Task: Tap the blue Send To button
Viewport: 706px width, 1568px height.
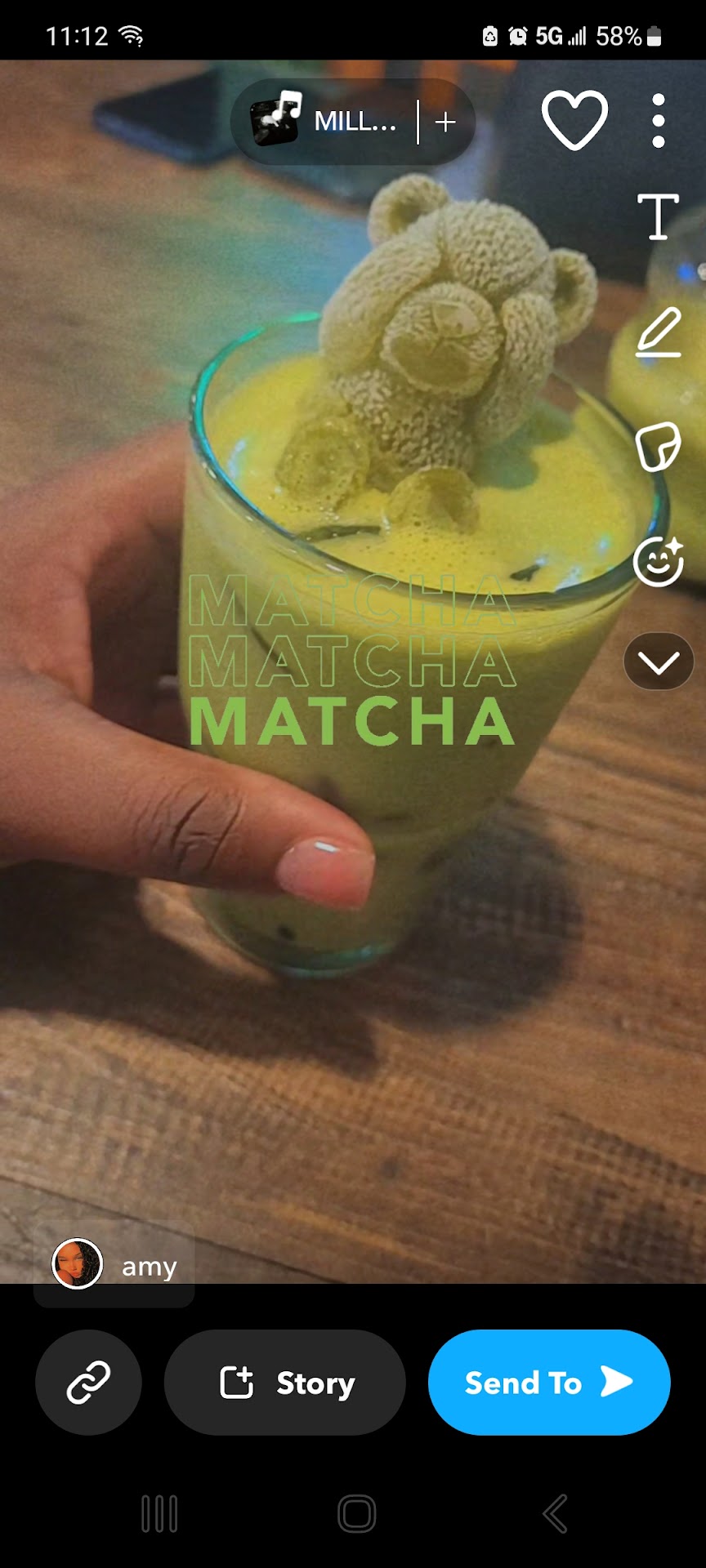Action: (x=549, y=1383)
